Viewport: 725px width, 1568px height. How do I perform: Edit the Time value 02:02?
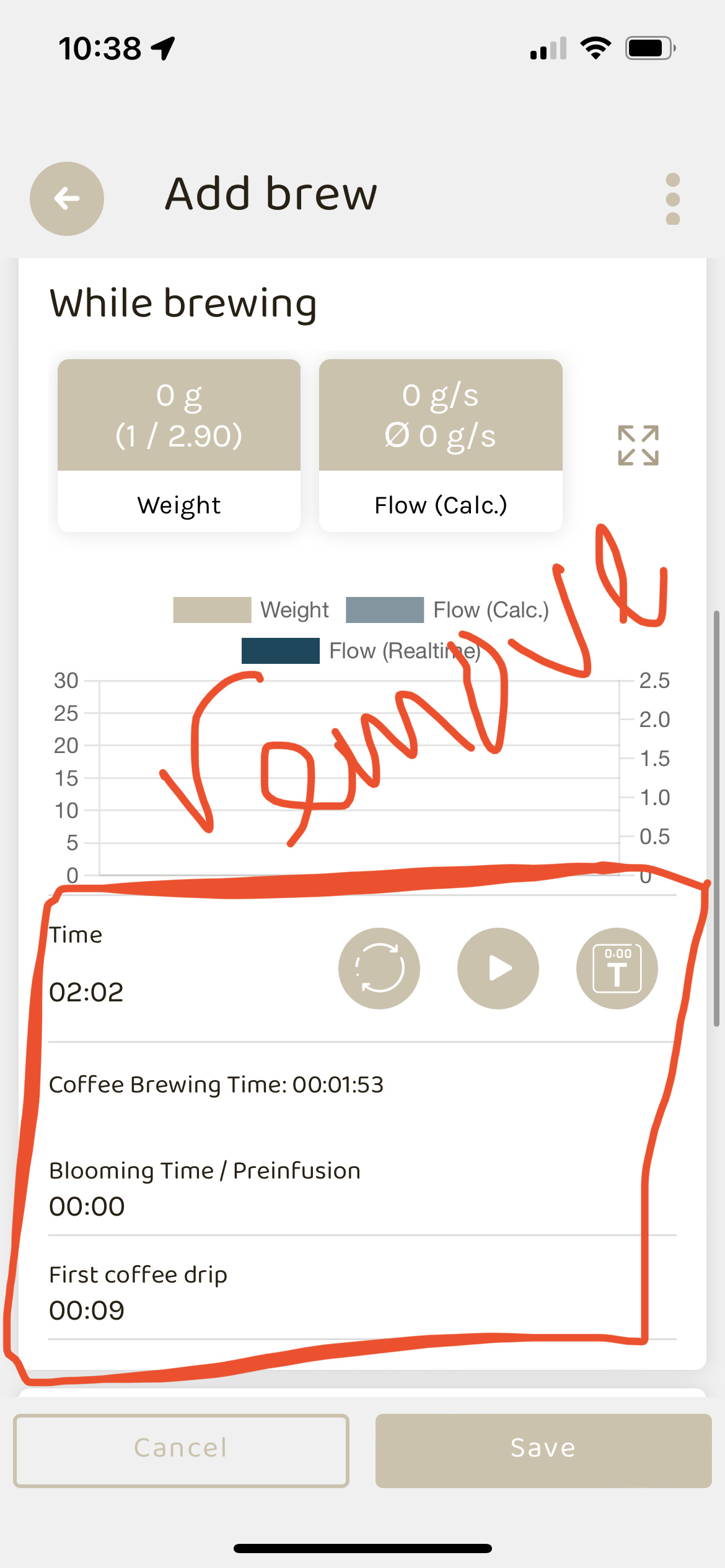(87, 992)
